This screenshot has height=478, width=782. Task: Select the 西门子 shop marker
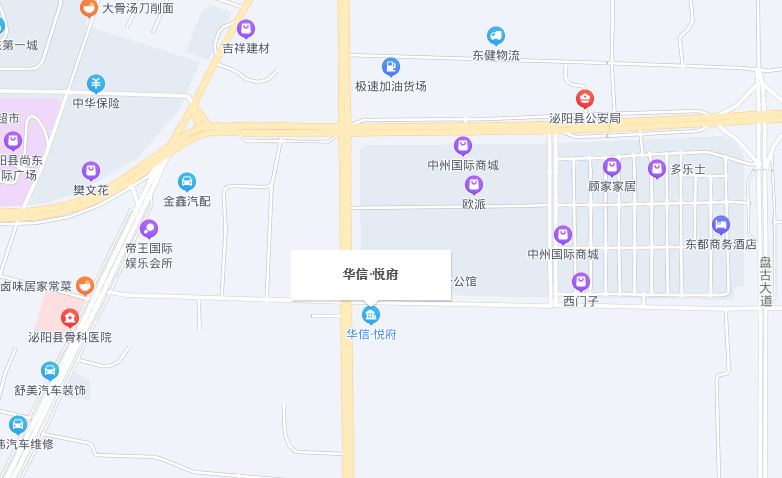click(x=581, y=282)
